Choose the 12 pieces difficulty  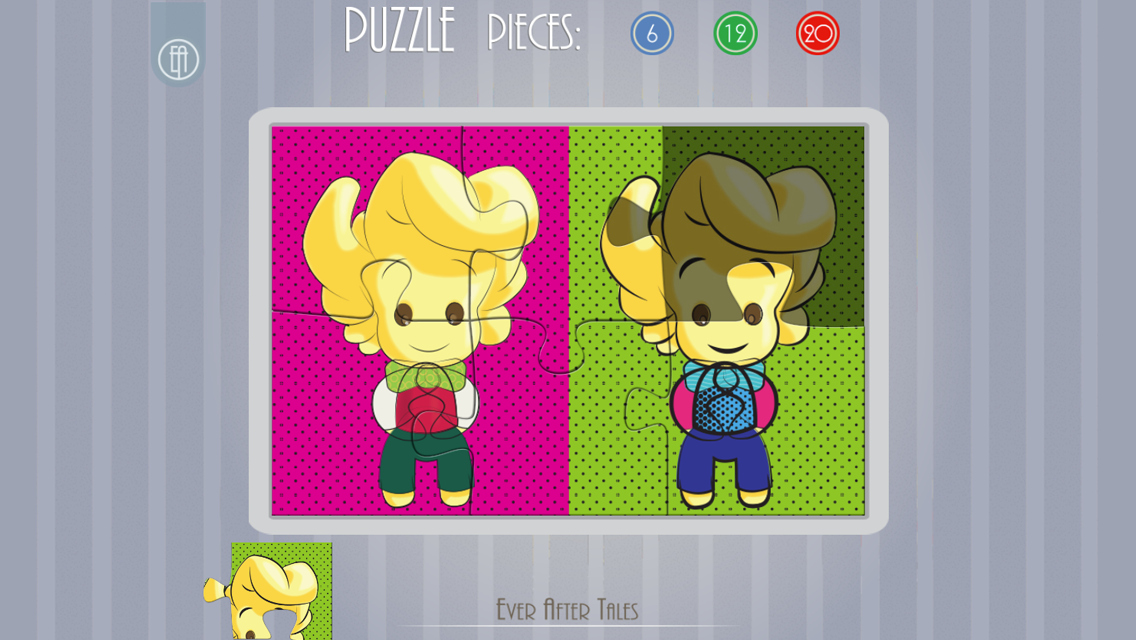(x=735, y=33)
